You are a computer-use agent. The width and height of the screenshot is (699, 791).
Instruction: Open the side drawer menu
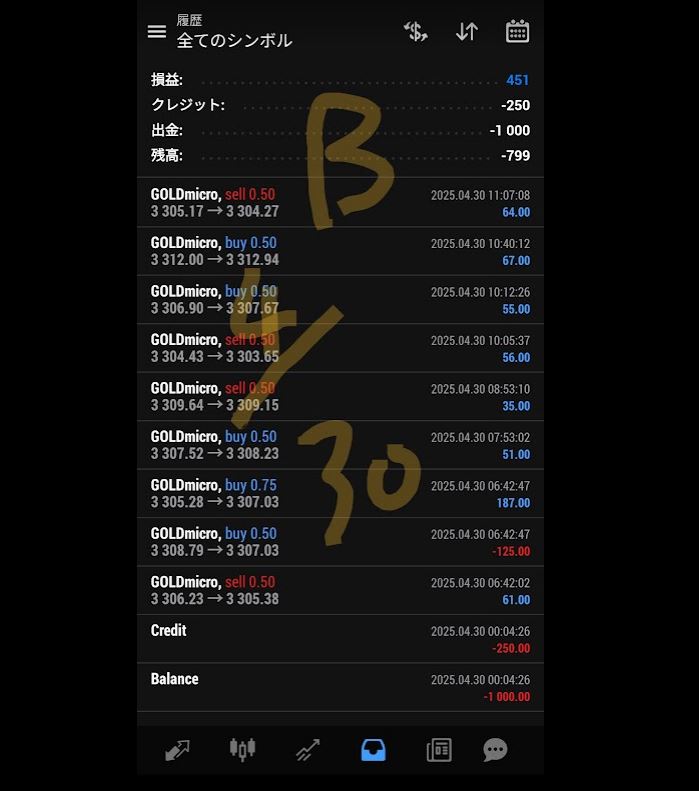[157, 31]
